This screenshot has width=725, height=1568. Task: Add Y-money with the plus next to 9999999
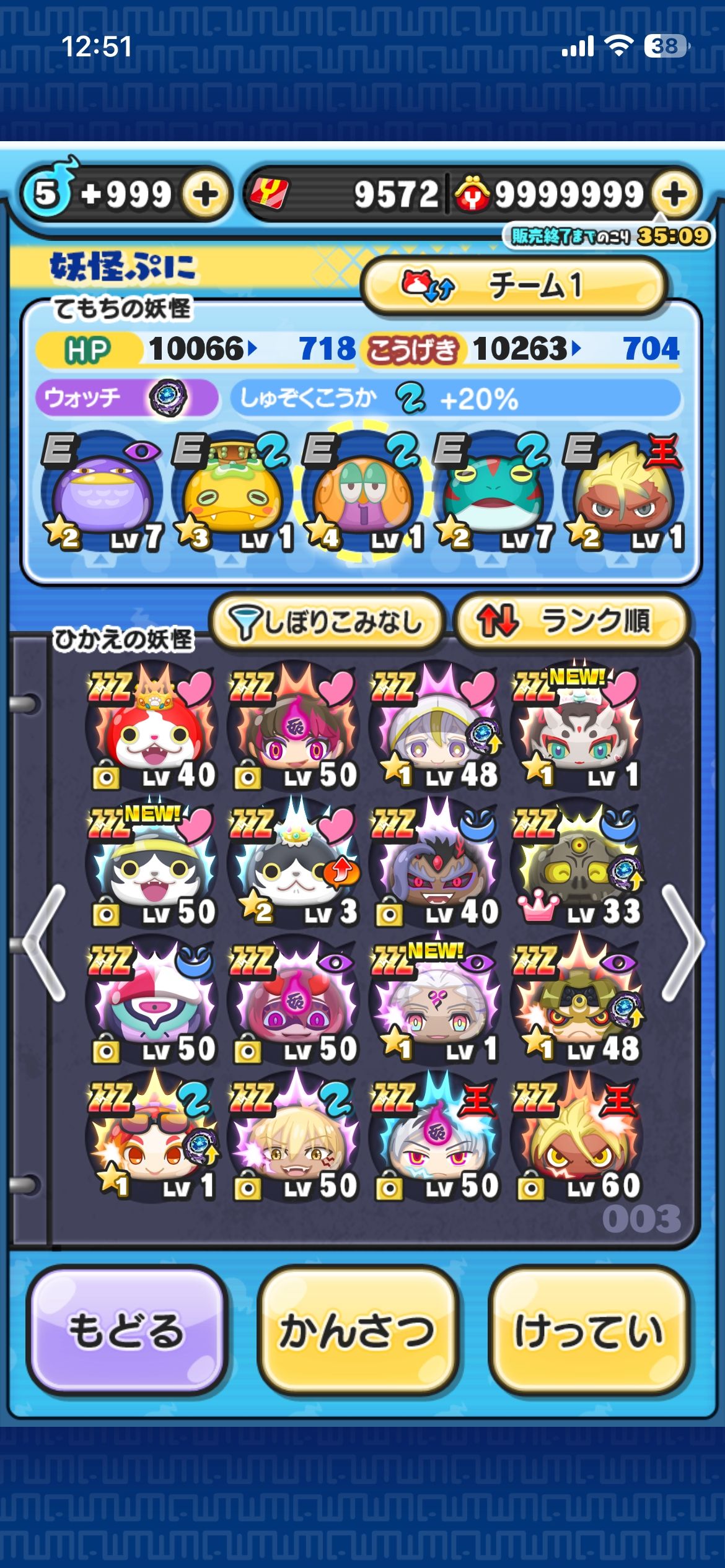[674, 195]
